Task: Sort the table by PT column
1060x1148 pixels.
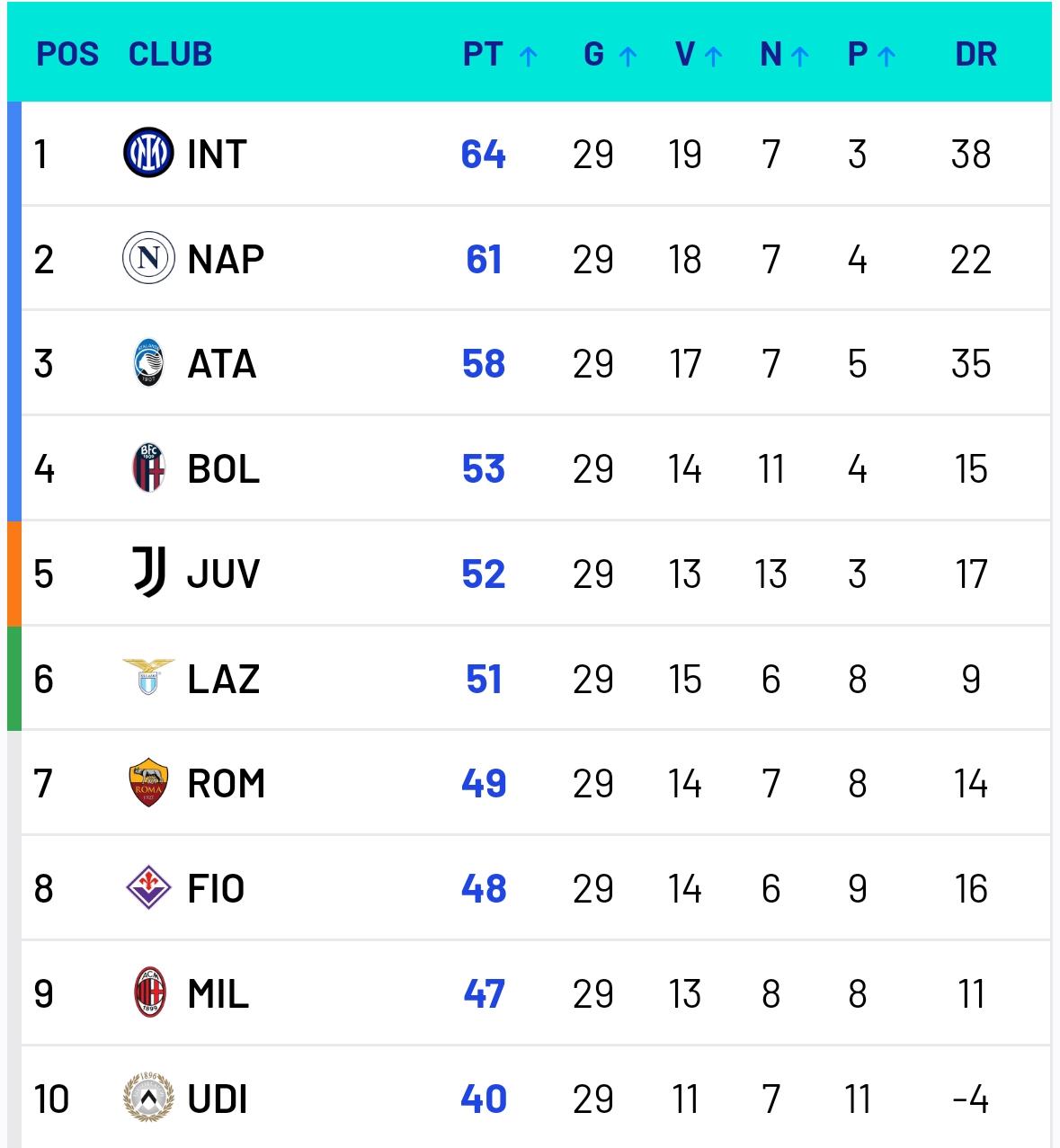Action: pyautogui.click(x=500, y=55)
